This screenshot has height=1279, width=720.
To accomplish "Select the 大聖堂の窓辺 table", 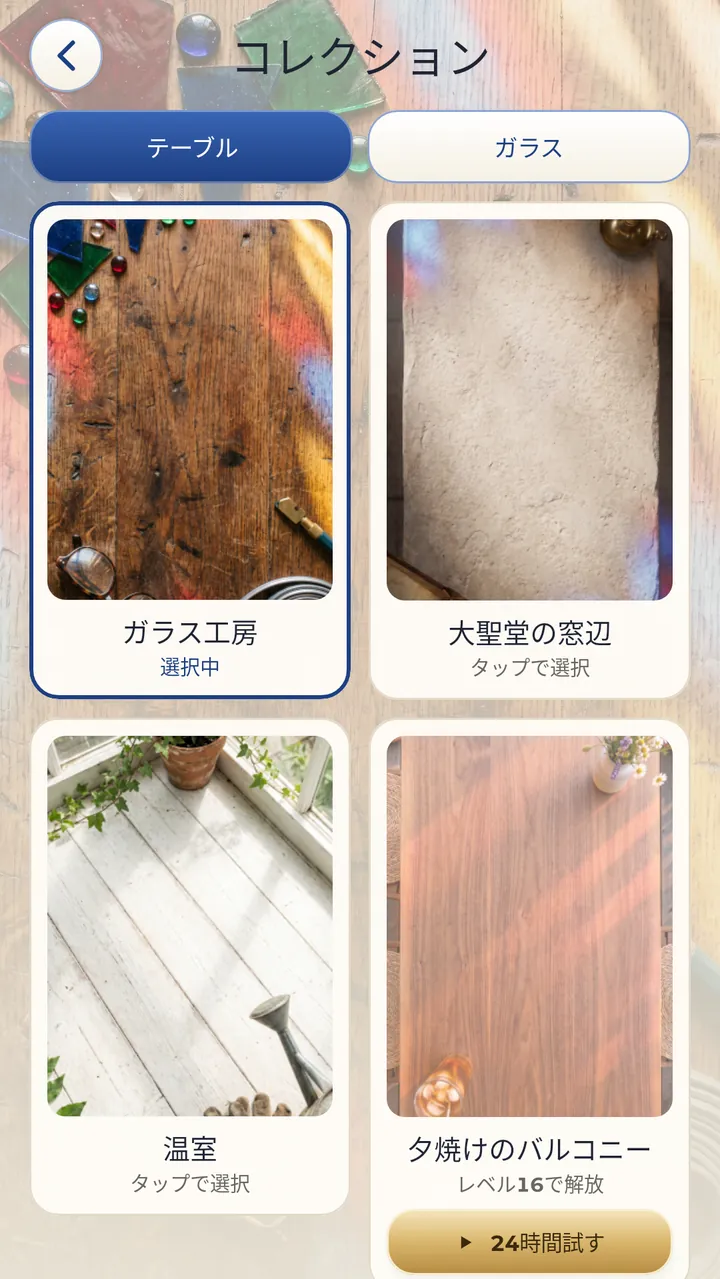I will [x=530, y=450].
